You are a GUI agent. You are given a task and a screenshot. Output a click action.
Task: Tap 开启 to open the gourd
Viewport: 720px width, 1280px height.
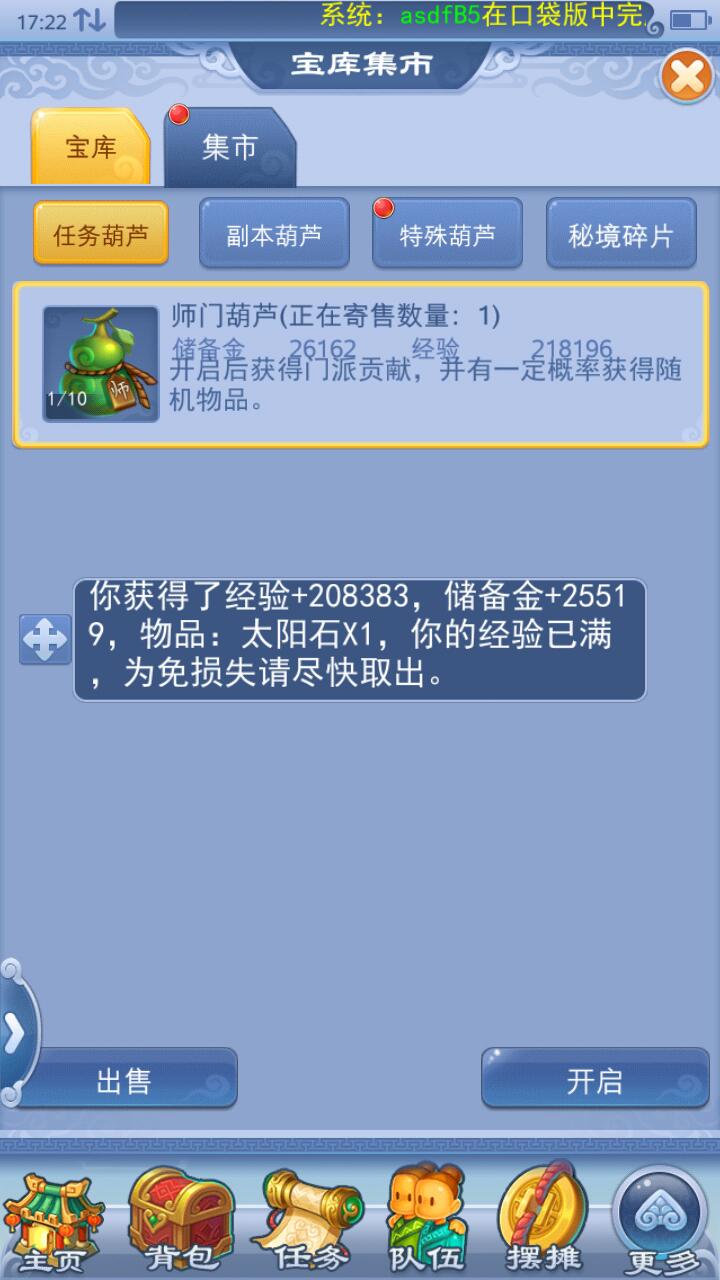click(595, 1080)
